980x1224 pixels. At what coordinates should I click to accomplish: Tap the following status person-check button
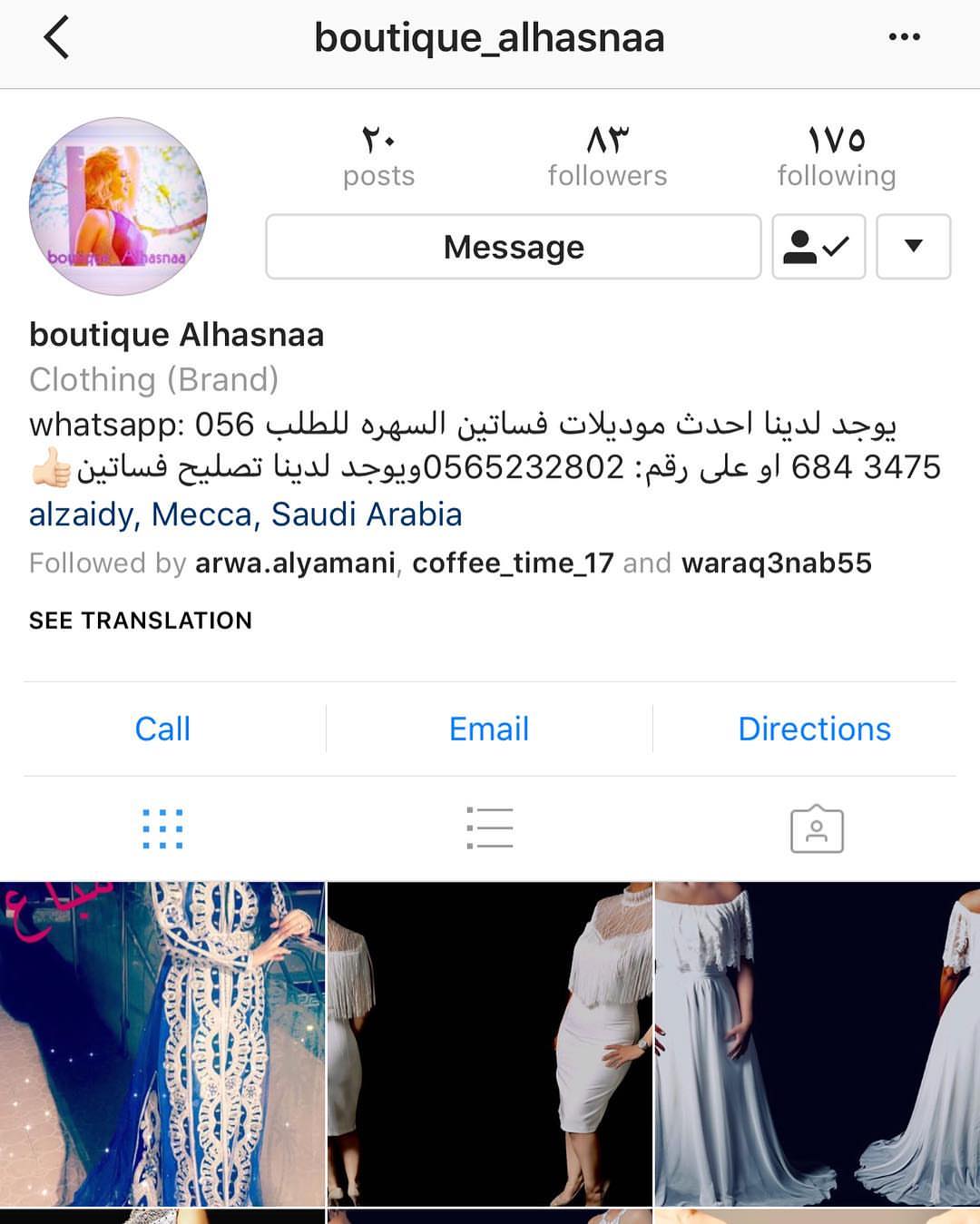pos(818,247)
